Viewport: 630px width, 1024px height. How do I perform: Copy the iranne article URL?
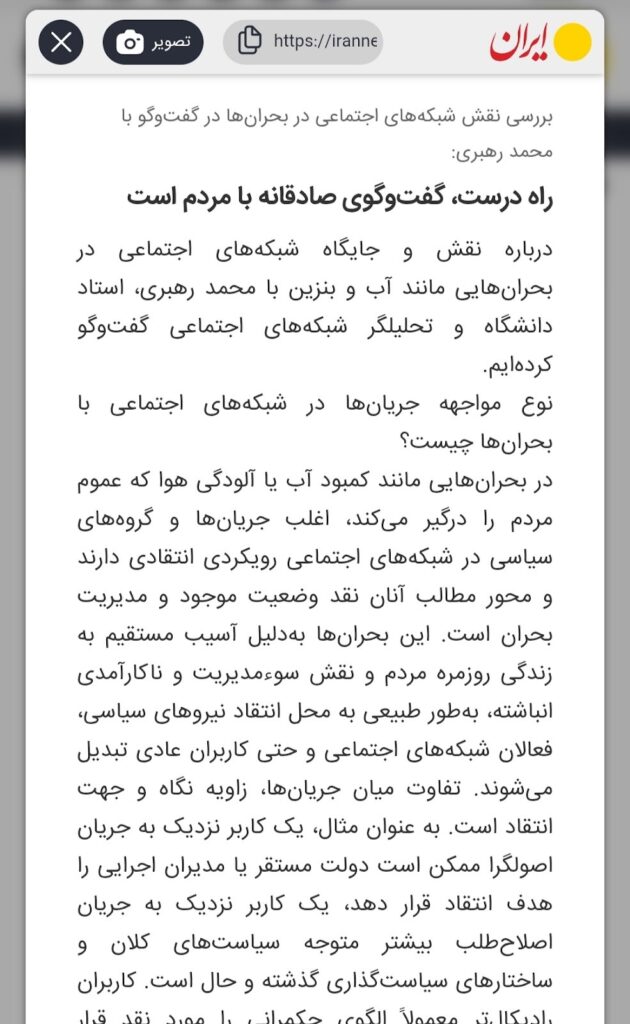[x=250, y=42]
